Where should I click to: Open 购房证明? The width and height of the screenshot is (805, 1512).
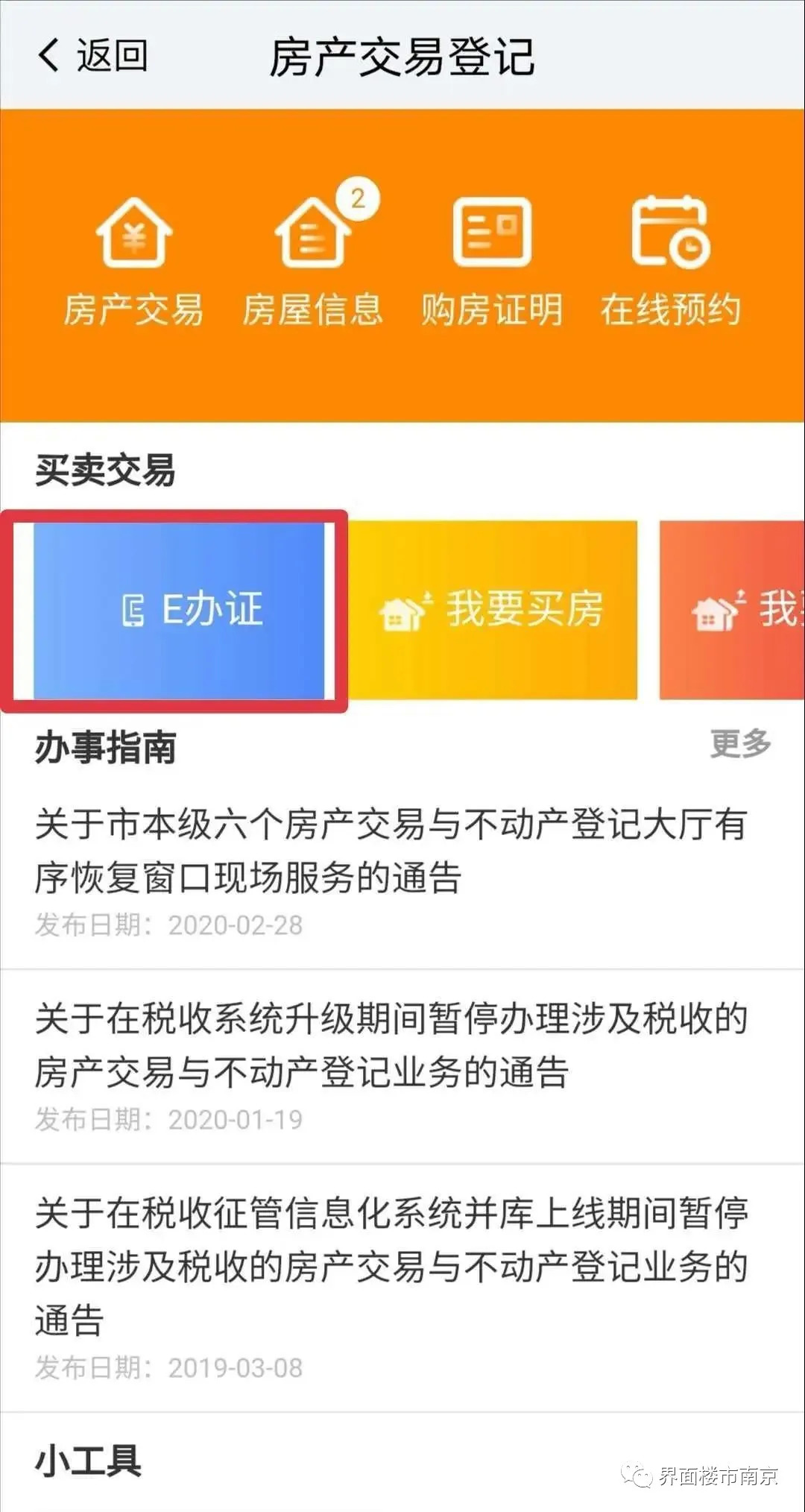click(492, 262)
